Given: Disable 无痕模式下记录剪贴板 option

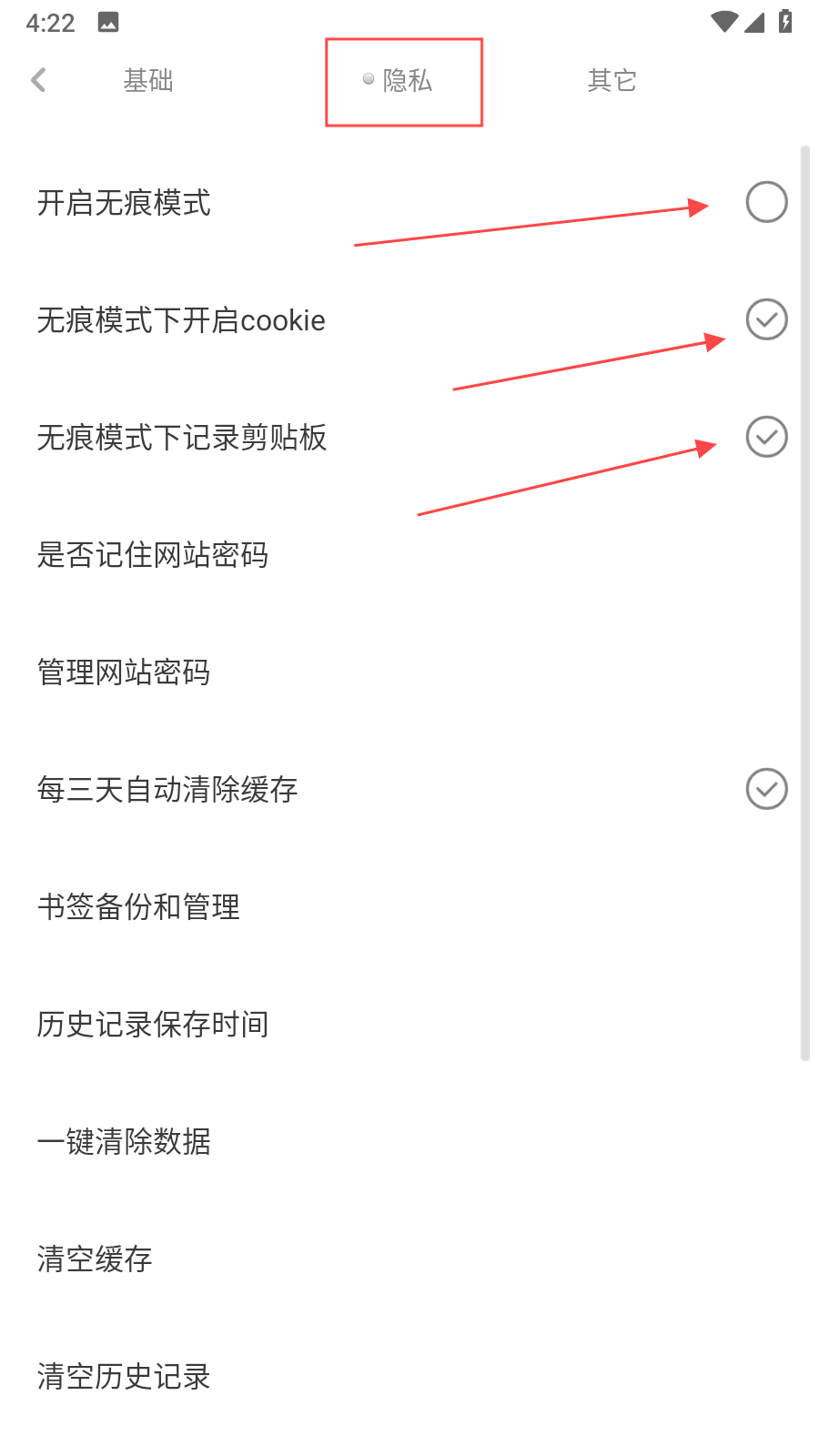Looking at the screenshot, I should tap(766, 437).
